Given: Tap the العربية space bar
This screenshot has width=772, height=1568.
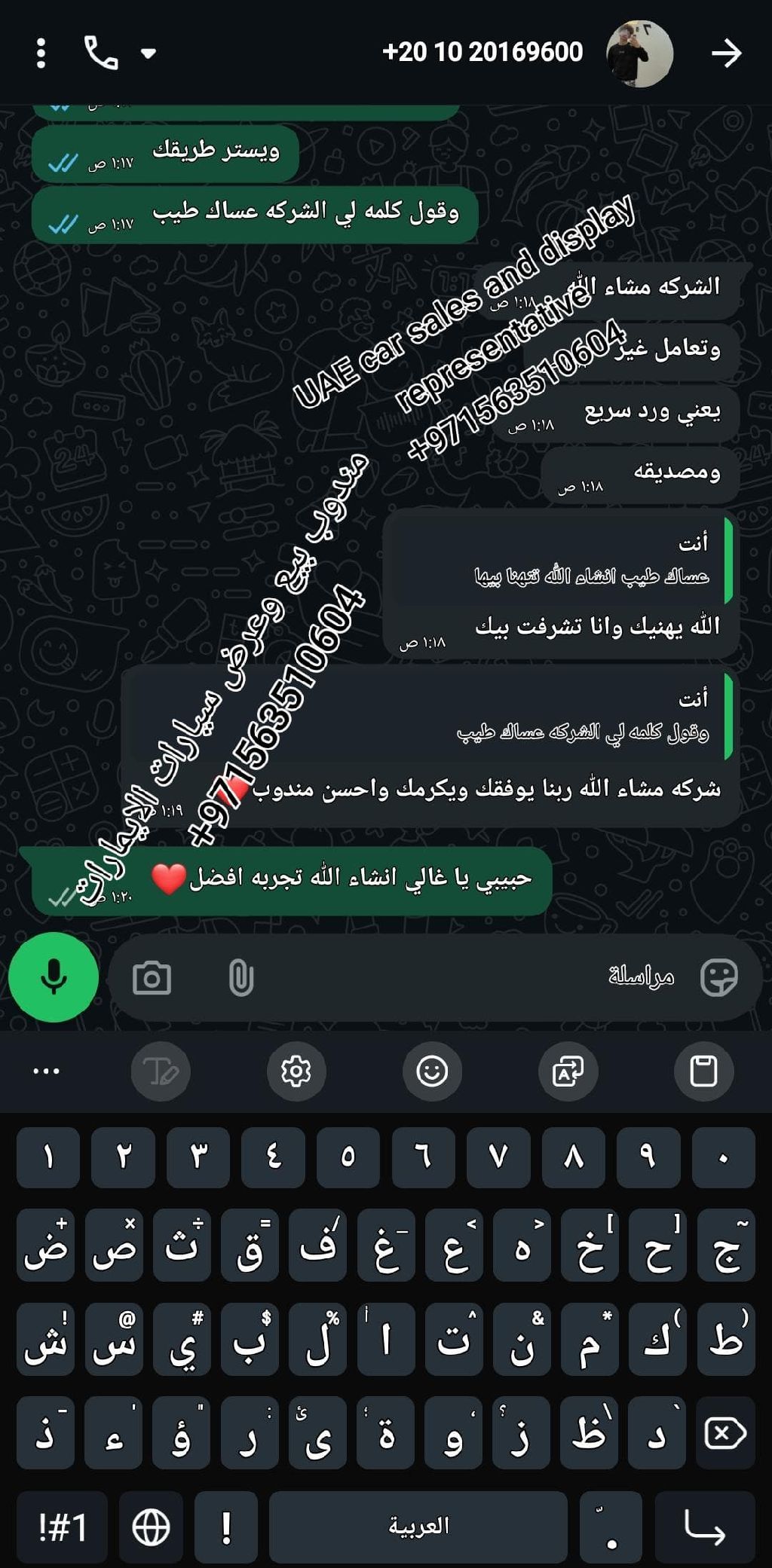Looking at the screenshot, I should click(418, 1527).
